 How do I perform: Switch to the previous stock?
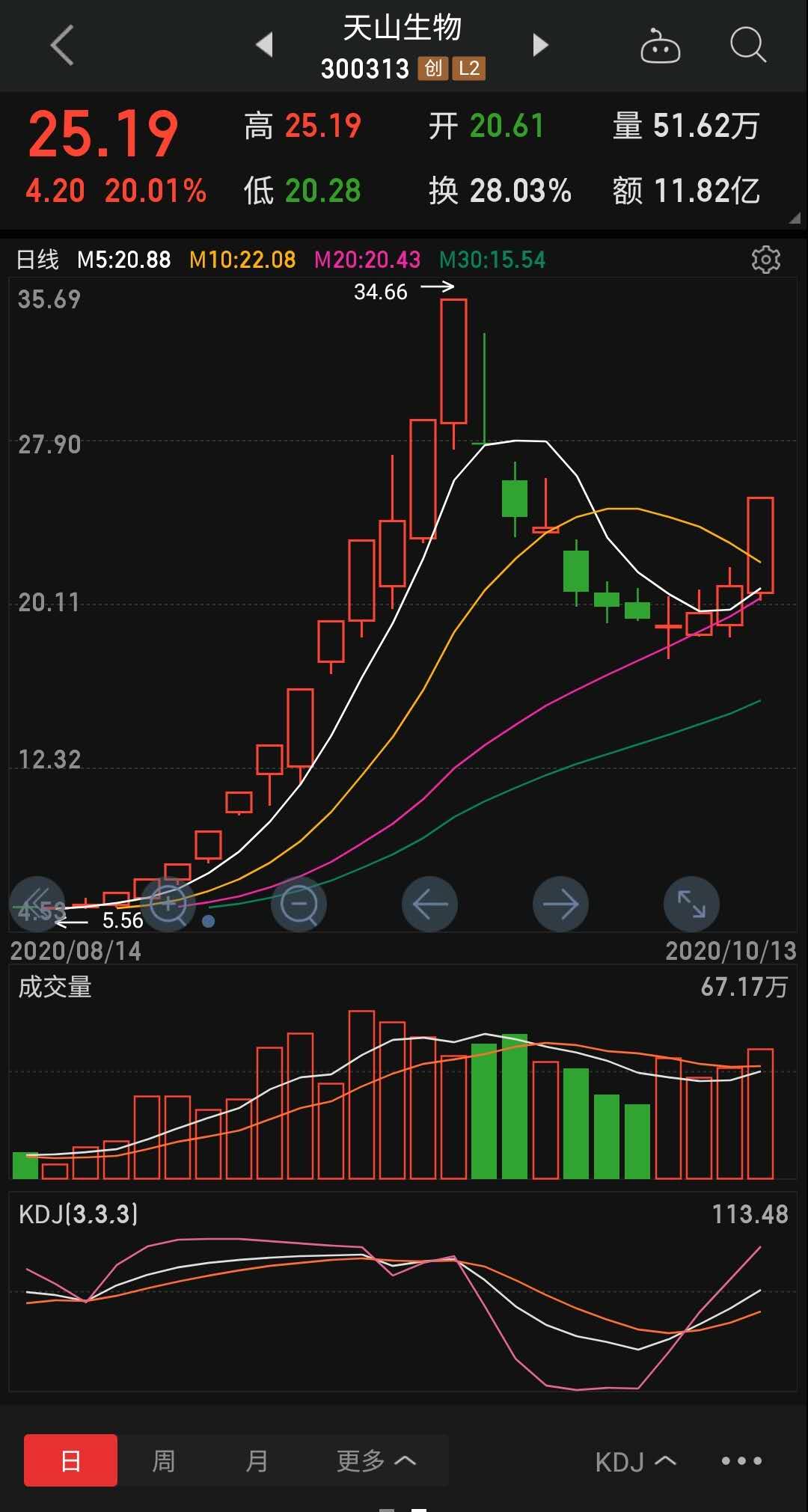click(x=264, y=45)
